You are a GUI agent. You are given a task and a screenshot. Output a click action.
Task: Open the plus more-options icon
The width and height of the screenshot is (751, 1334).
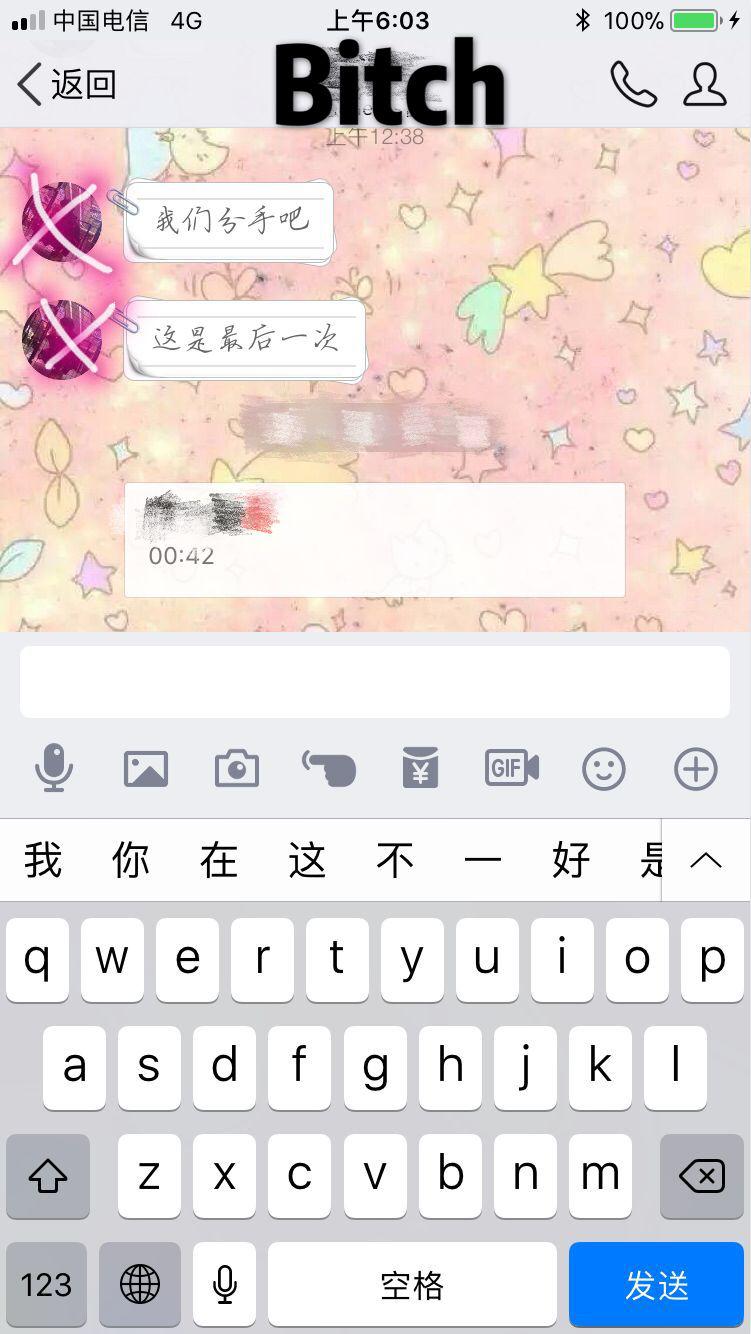coord(694,768)
